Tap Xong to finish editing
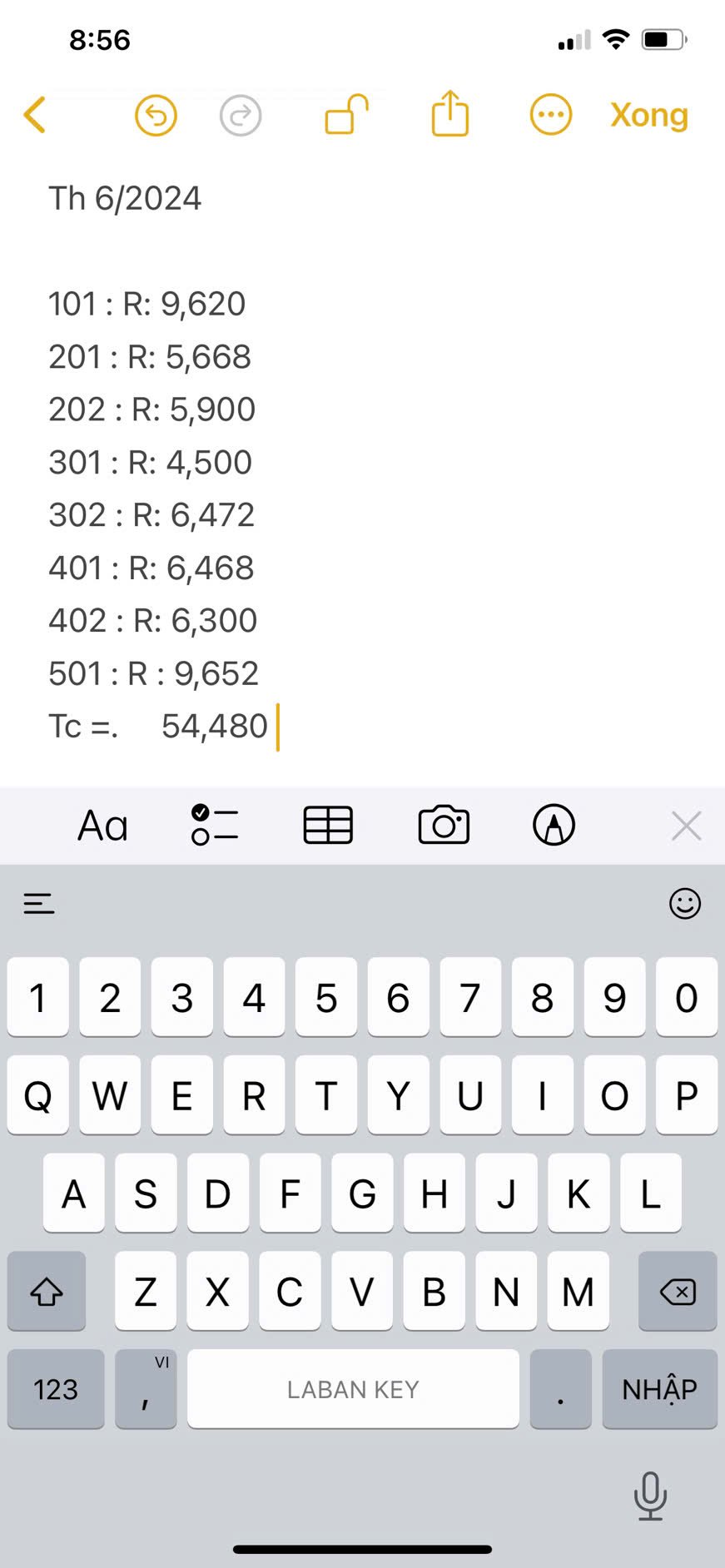This screenshot has height=1568, width=725. pos(649,115)
